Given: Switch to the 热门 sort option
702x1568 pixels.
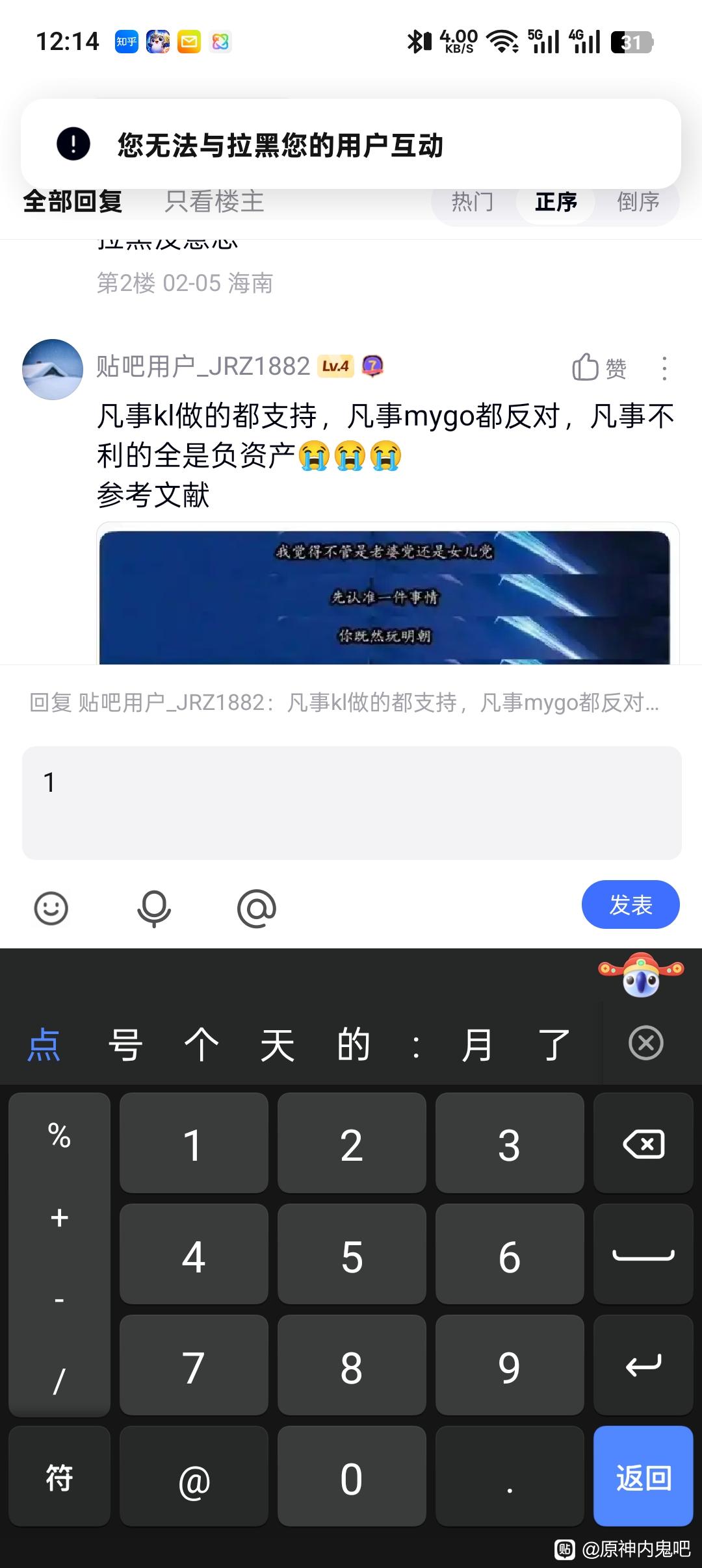Looking at the screenshot, I should pyautogui.click(x=473, y=202).
